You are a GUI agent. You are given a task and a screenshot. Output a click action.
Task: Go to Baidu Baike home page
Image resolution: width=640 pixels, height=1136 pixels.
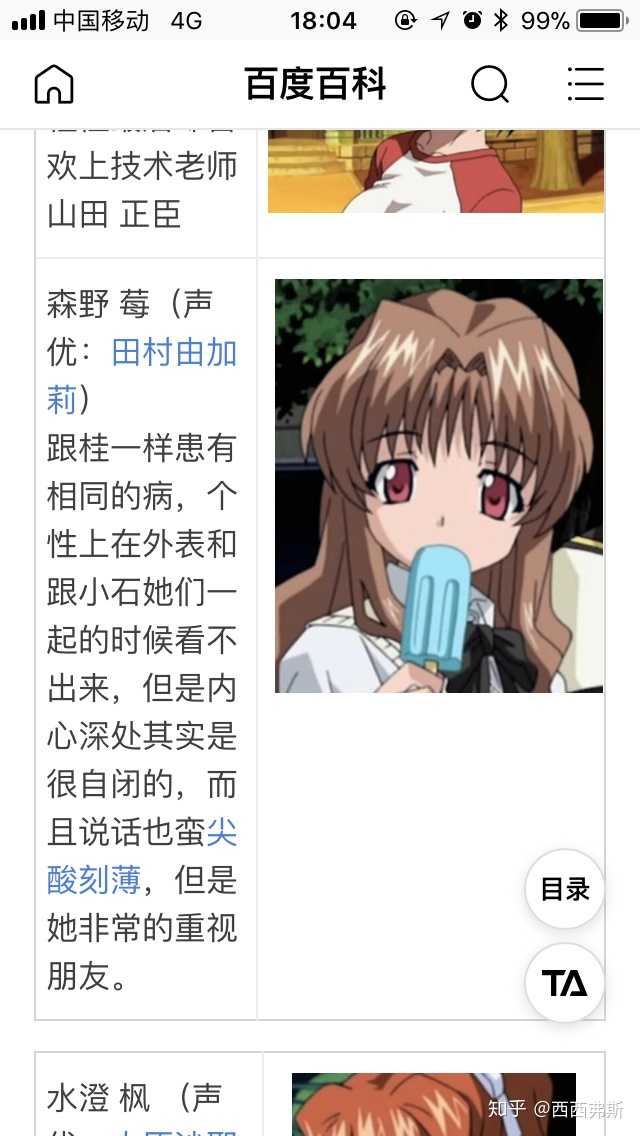54,85
